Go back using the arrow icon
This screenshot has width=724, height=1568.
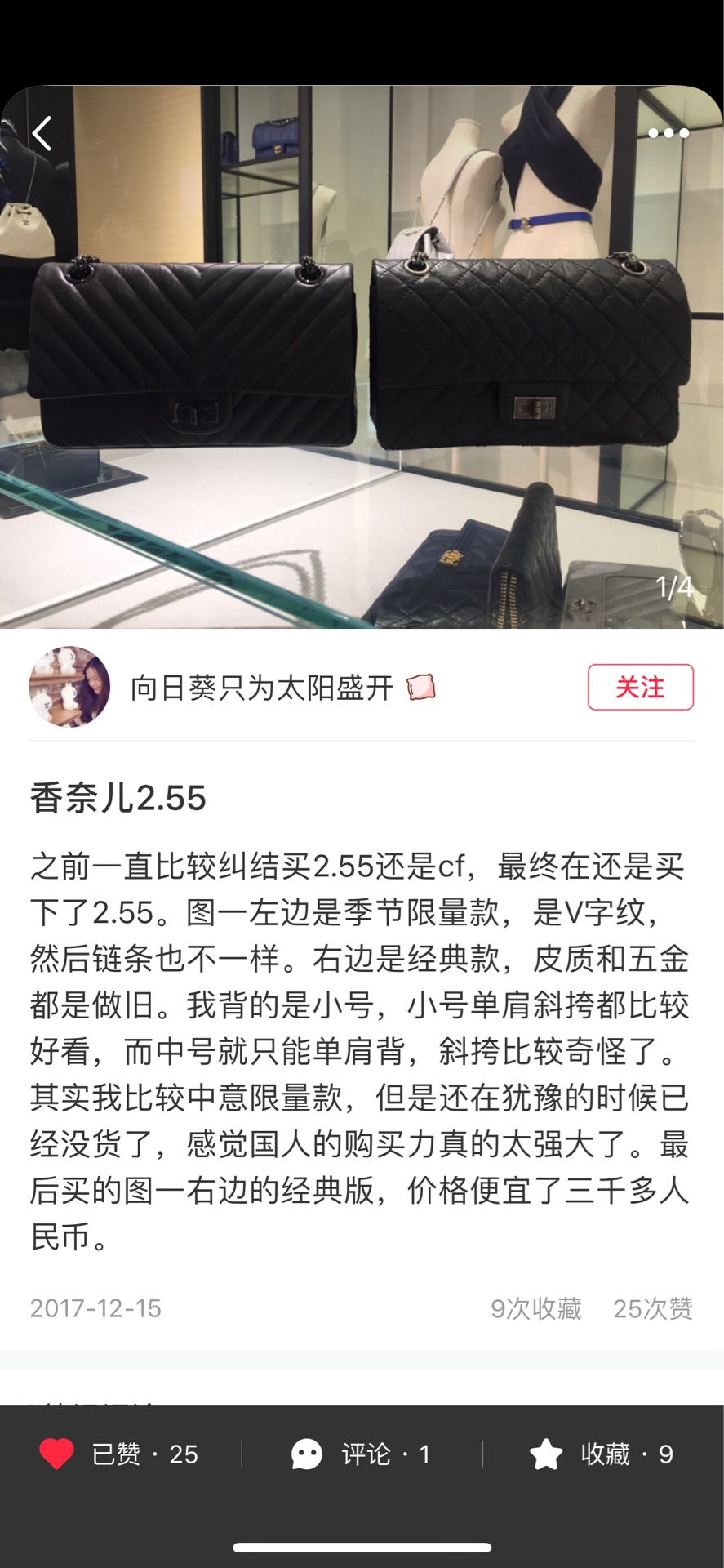[42, 133]
